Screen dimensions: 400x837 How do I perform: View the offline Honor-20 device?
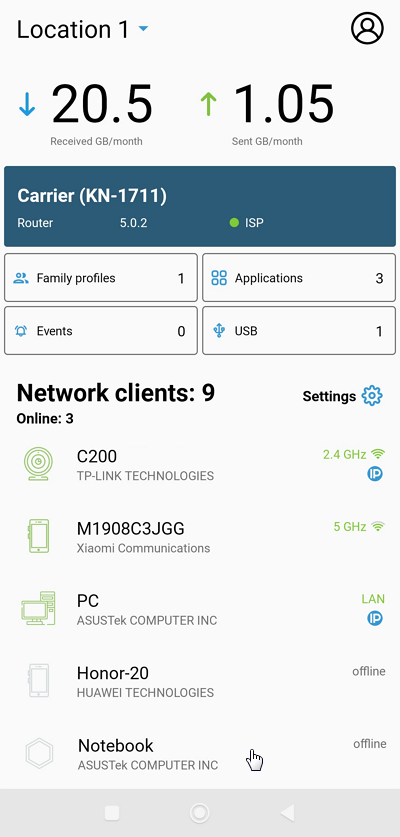[200, 681]
